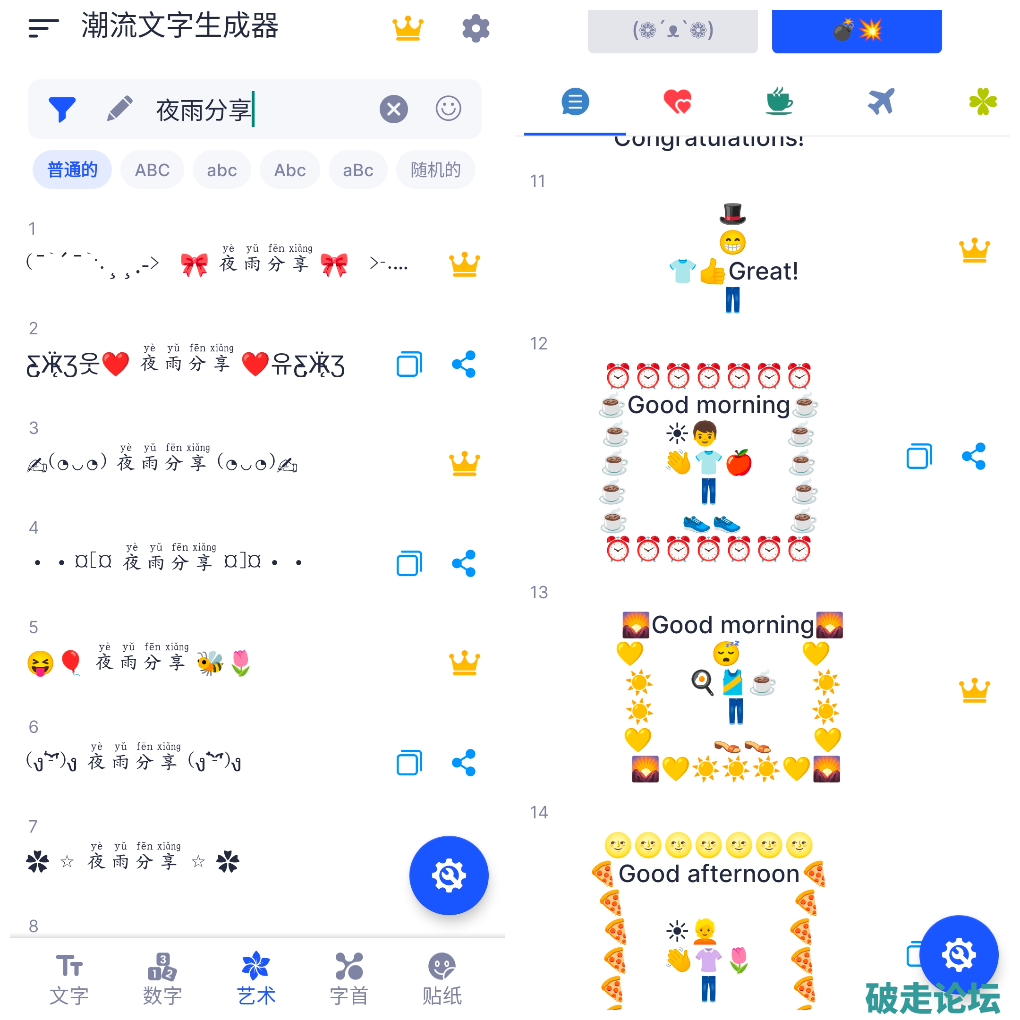
Task: Open the emoji smiley picker
Action: tap(449, 108)
